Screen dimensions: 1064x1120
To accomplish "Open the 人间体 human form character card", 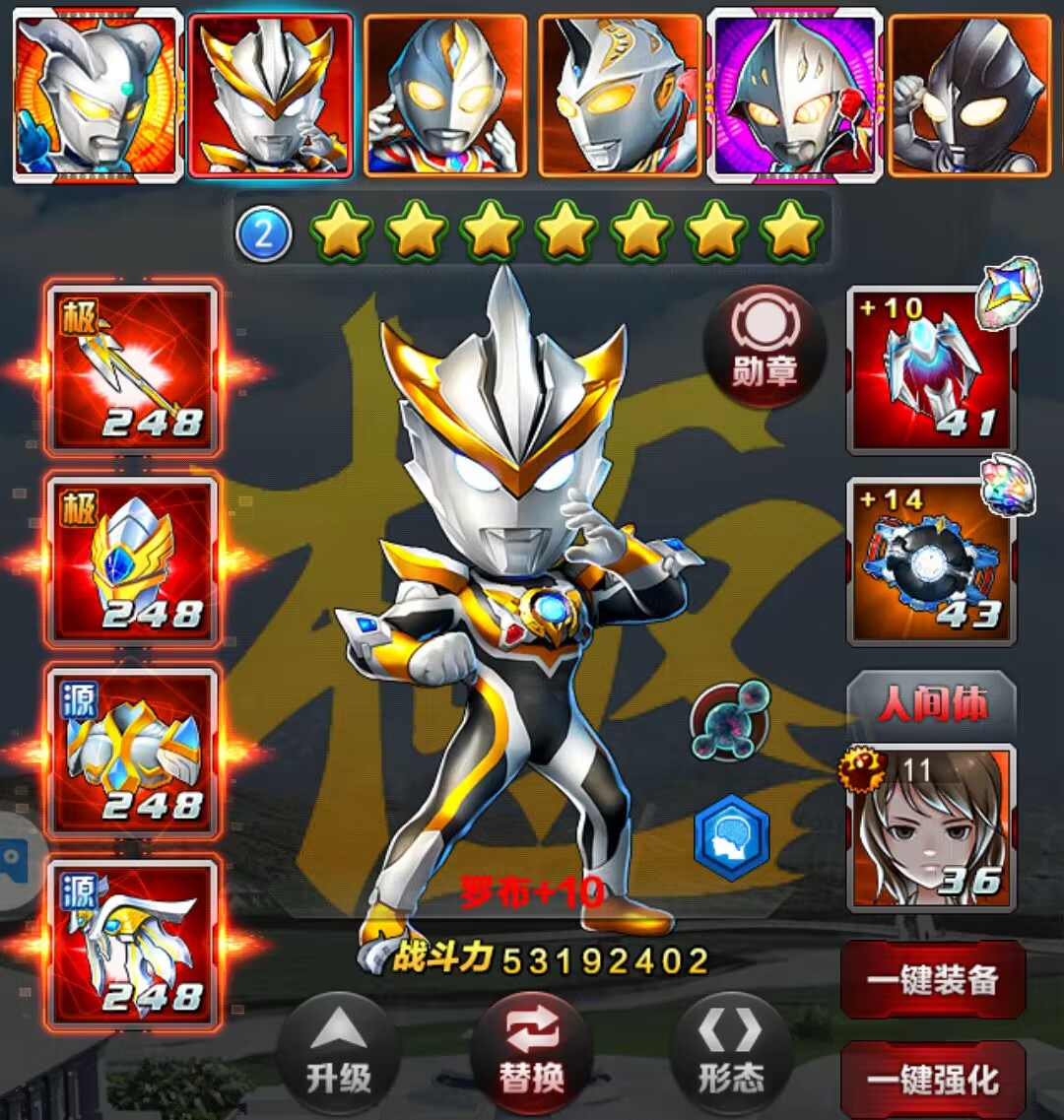I will pos(931,827).
